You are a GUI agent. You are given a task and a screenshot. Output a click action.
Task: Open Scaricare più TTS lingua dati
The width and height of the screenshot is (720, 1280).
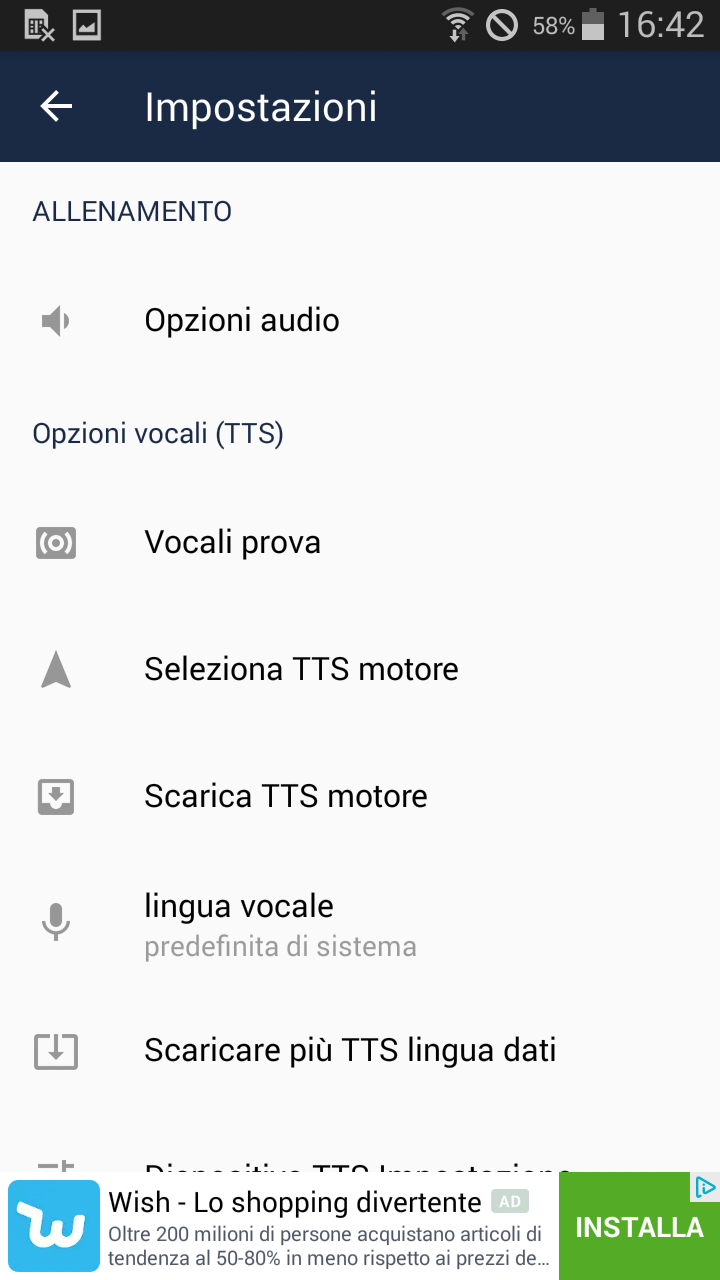[360, 1050]
